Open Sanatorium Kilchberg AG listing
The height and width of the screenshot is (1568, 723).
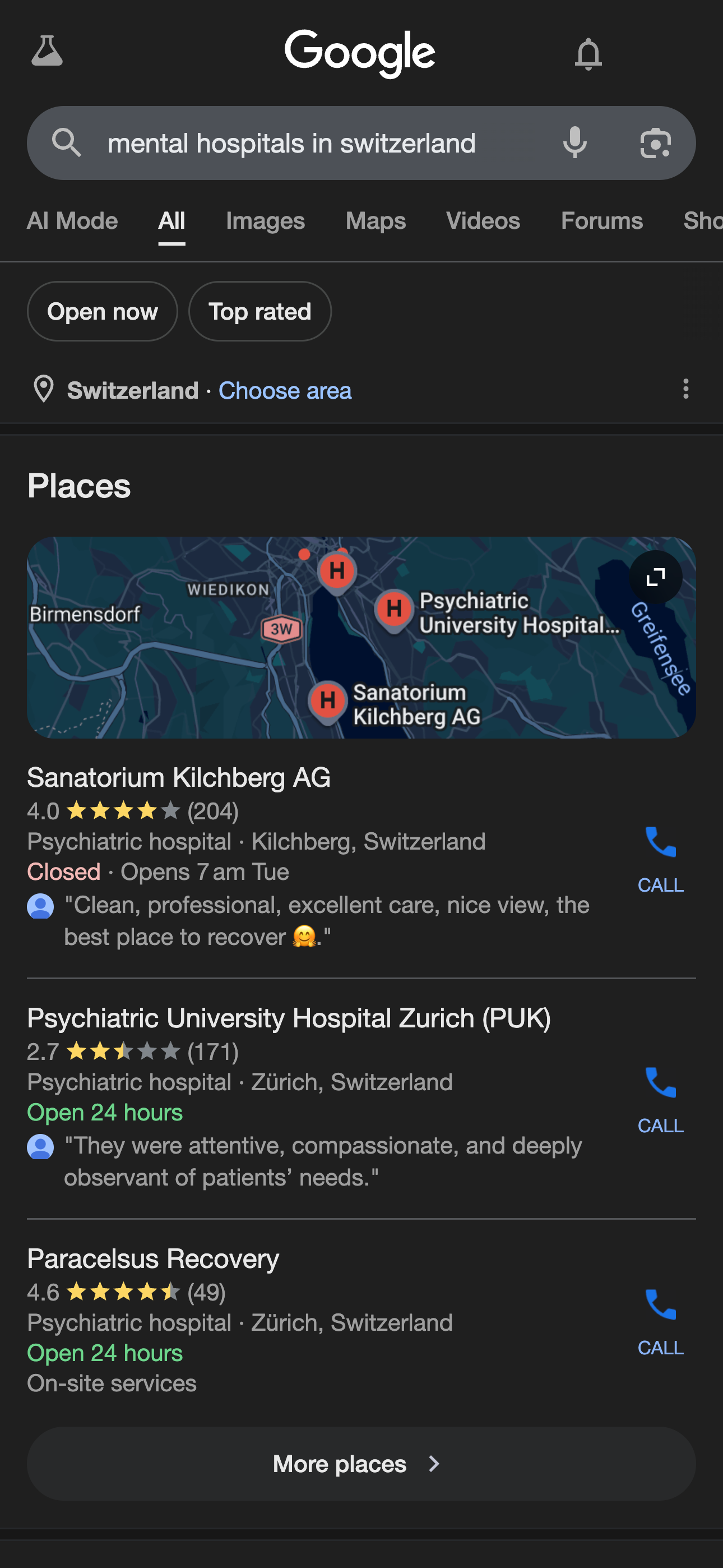click(179, 778)
